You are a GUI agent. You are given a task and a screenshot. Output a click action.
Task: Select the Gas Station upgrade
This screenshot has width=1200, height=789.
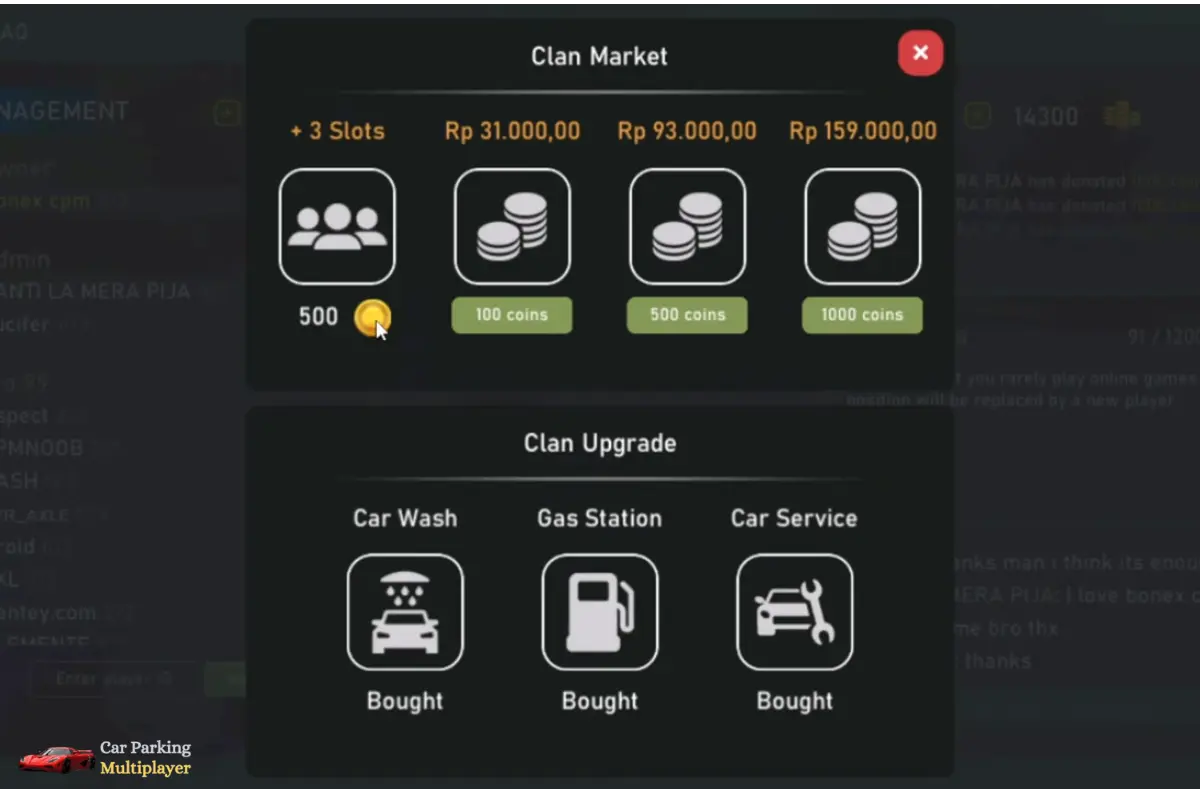[600, 612]
